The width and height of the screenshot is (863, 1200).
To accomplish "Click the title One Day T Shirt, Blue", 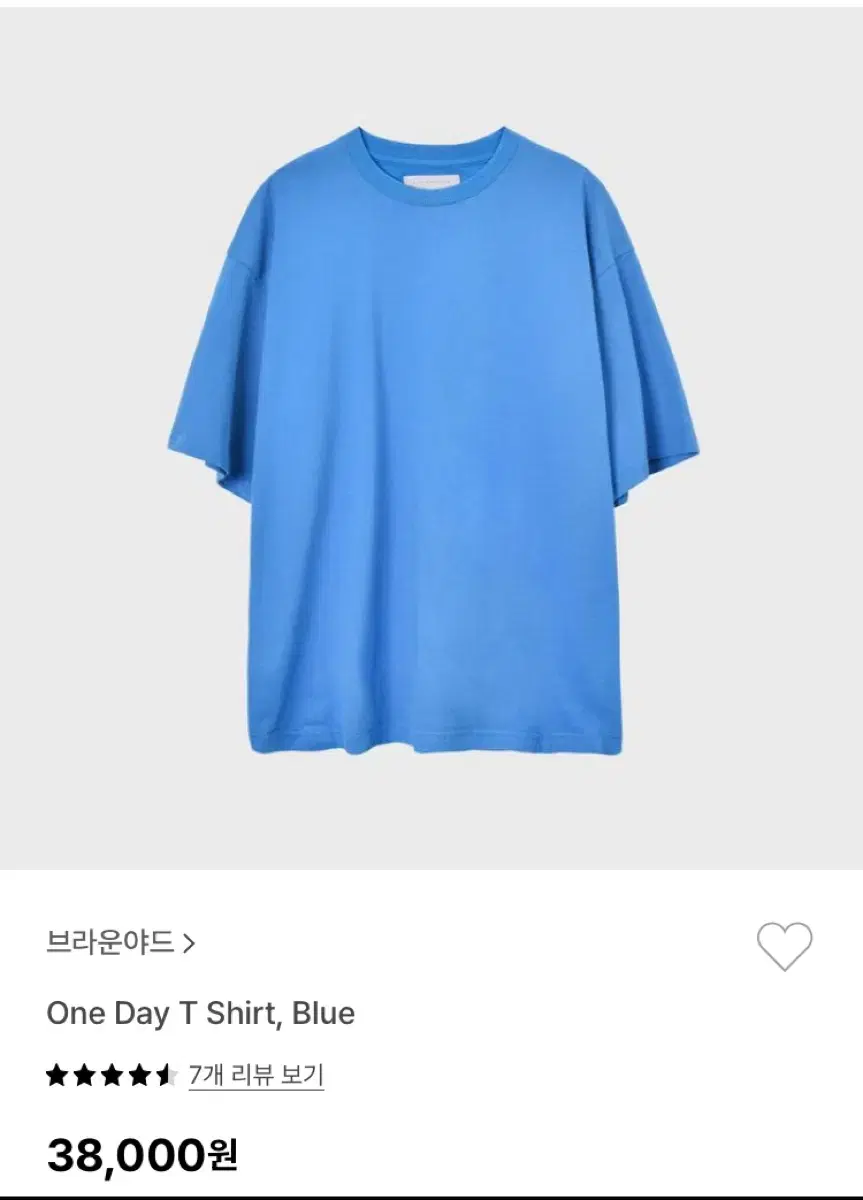I will click(x=200, y=1013).
